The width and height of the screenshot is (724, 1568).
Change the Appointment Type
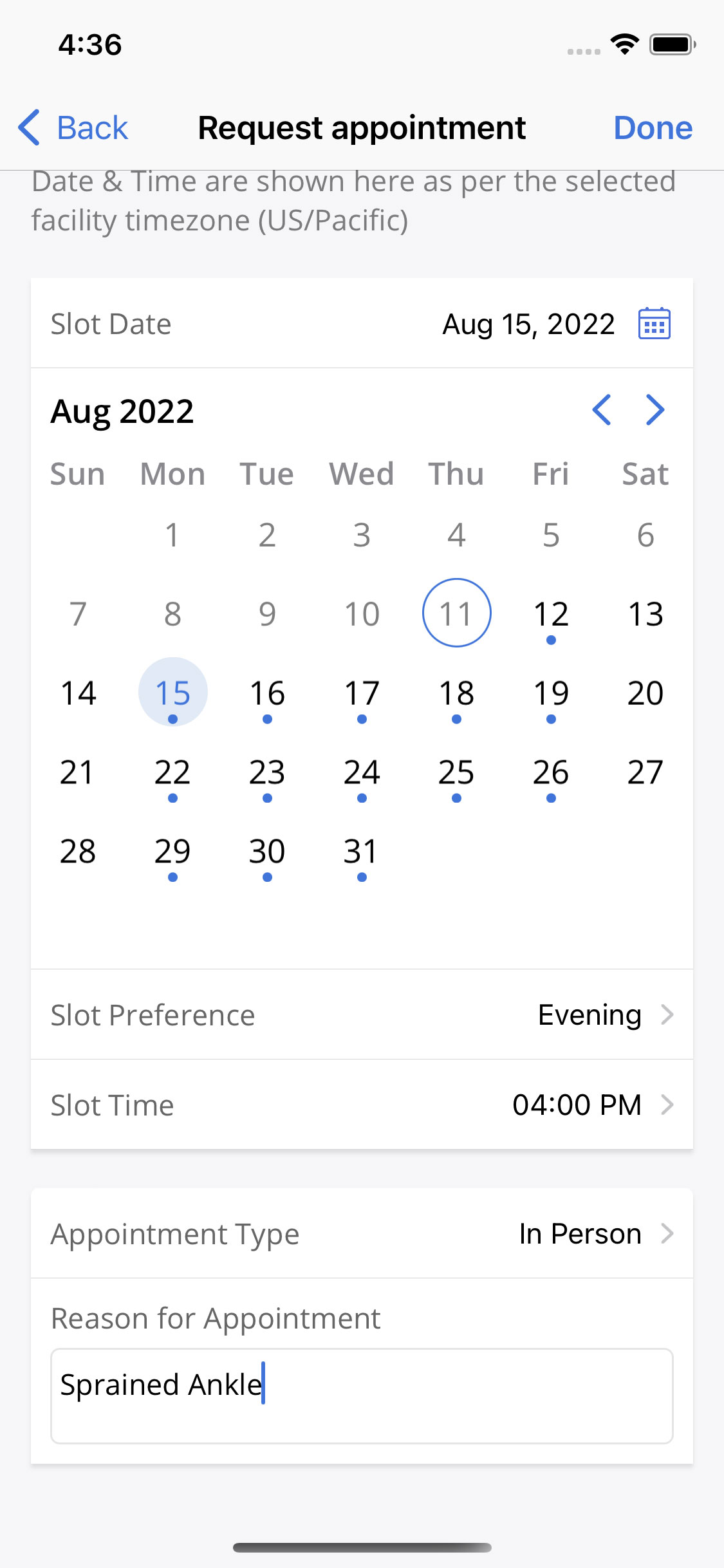point(595,1234)
